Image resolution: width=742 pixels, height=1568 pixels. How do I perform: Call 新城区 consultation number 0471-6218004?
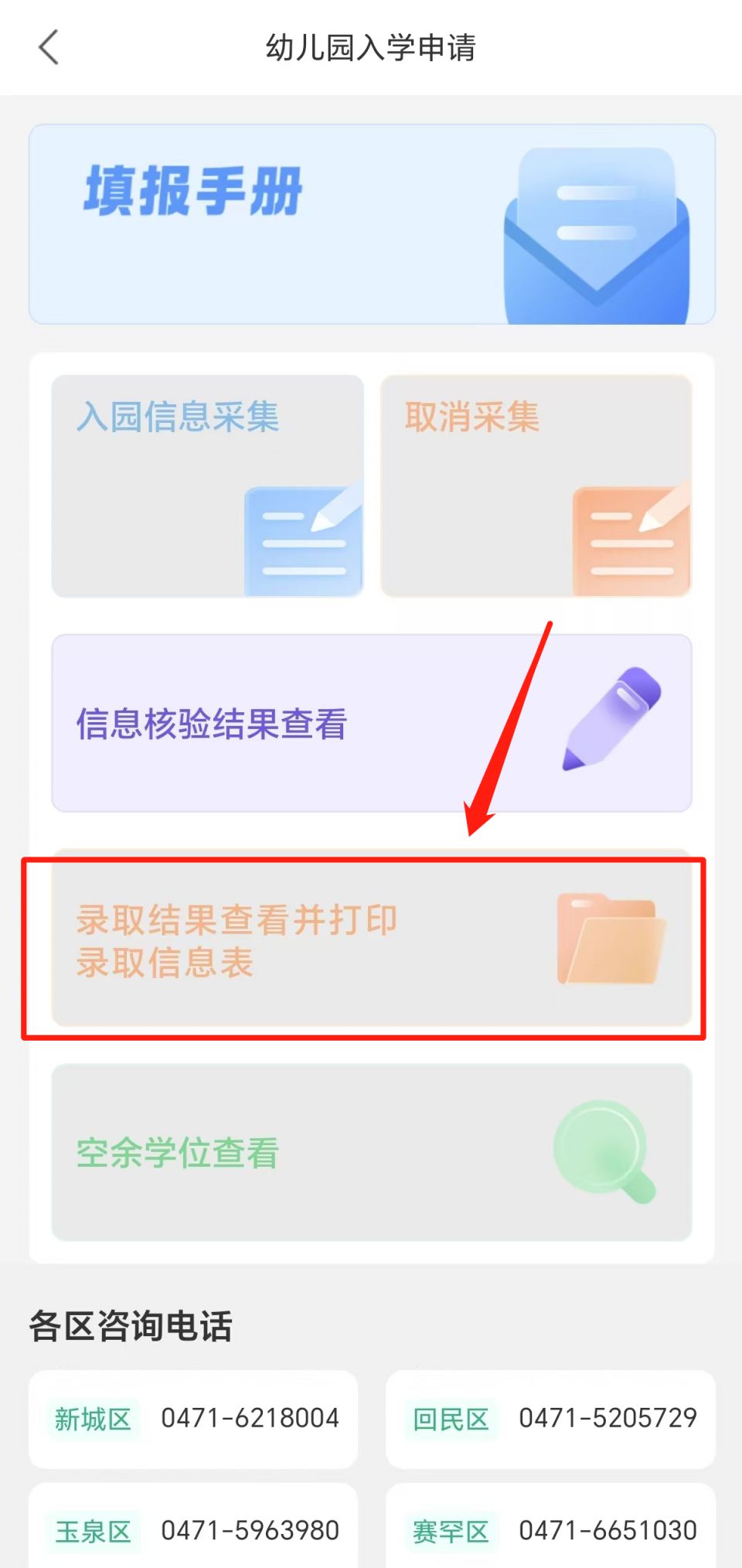coord(250,1418)
